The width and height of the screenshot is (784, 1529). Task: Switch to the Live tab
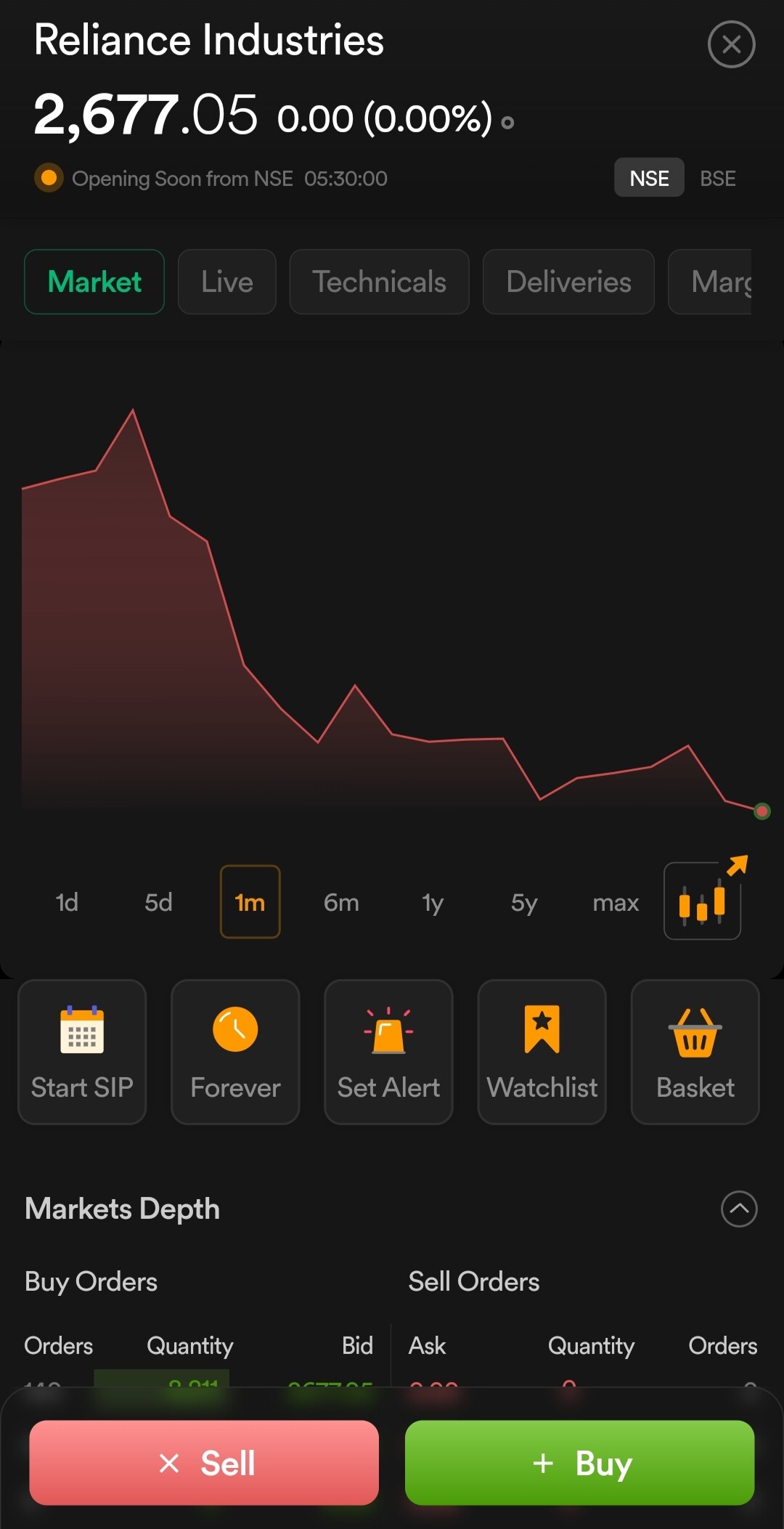click(x=227, y=282)
